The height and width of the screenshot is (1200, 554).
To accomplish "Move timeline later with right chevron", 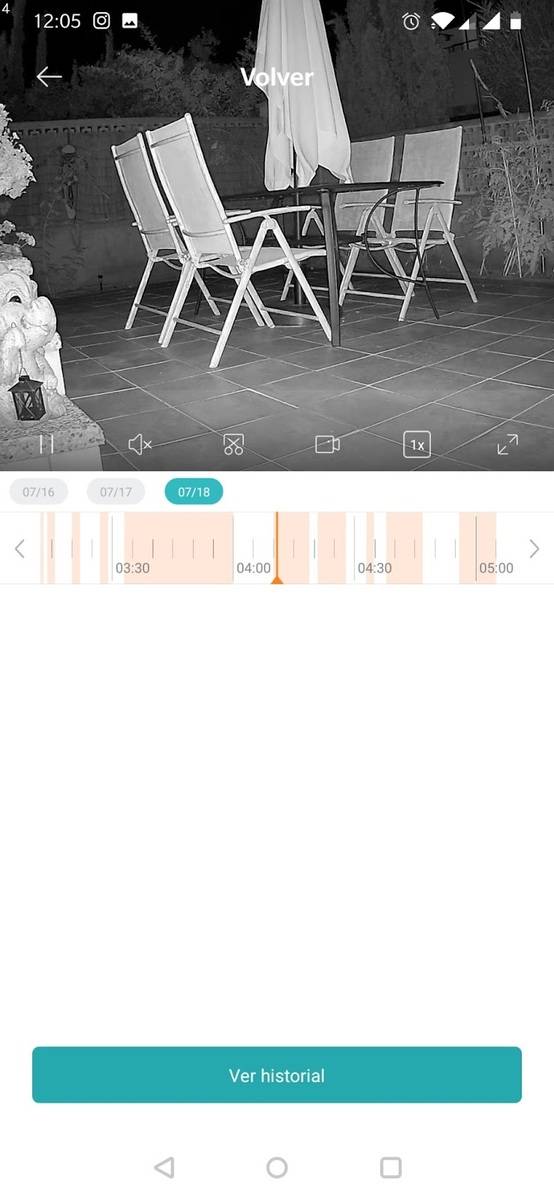I will point(534,548).
